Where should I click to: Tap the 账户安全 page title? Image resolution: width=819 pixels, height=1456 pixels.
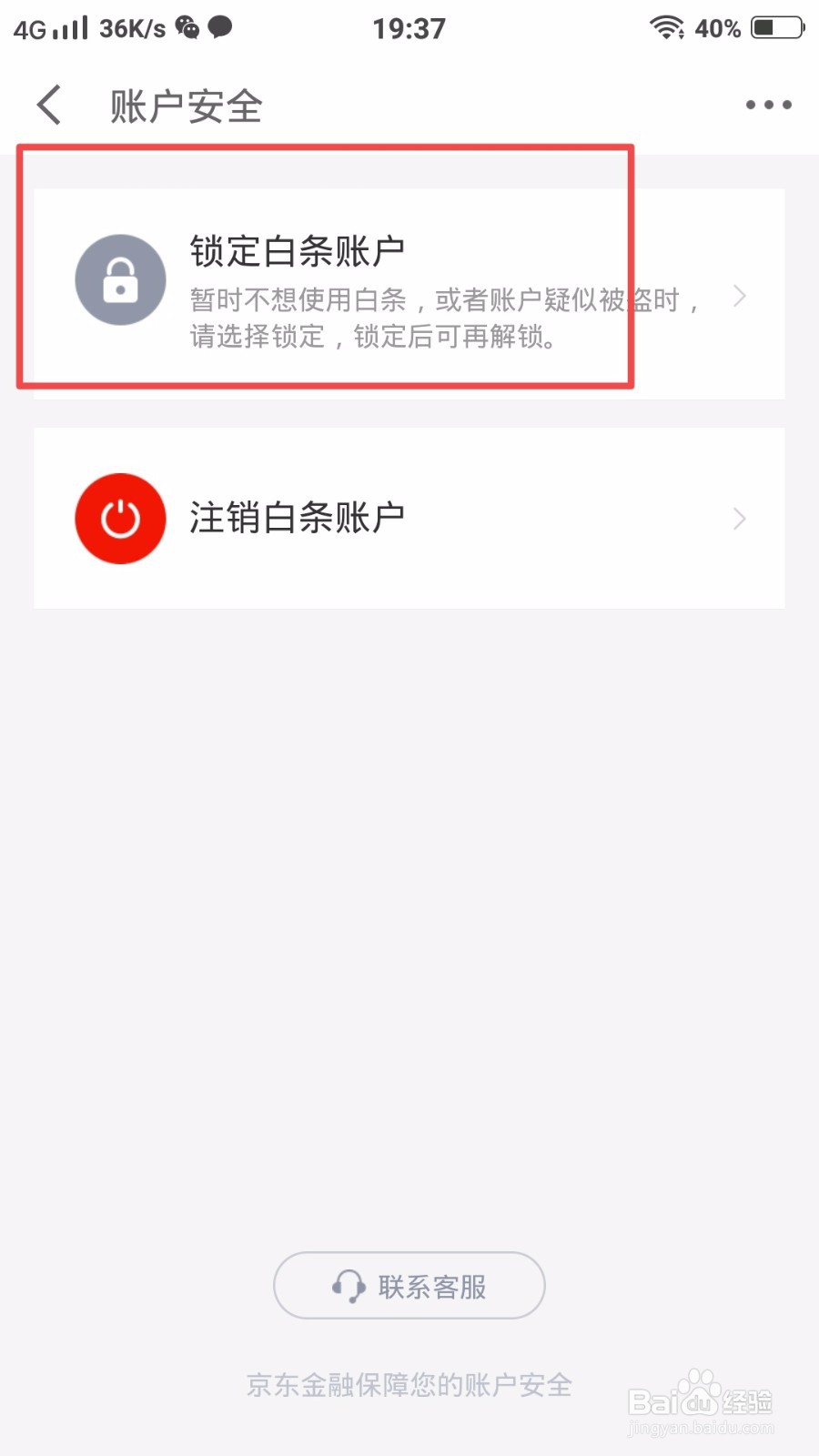pyautogui.click(x=185, y=104)
